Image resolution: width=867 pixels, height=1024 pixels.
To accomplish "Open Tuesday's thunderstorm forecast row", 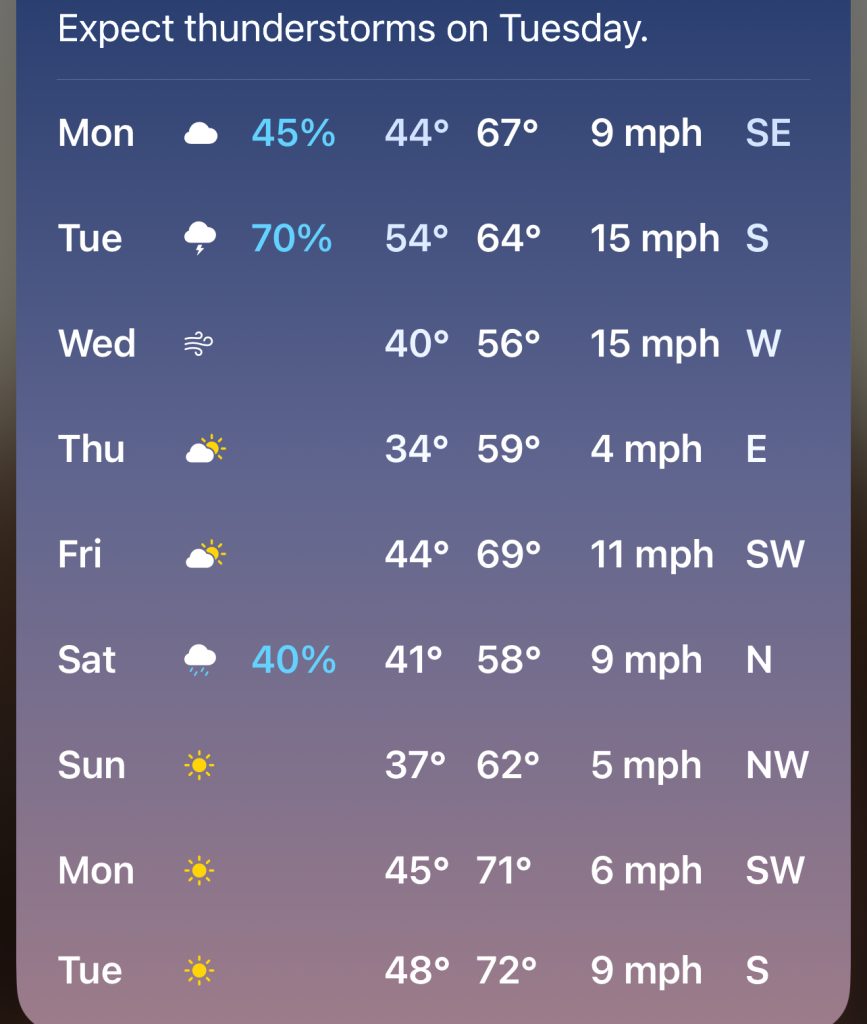I will click(x=433, y=238).
